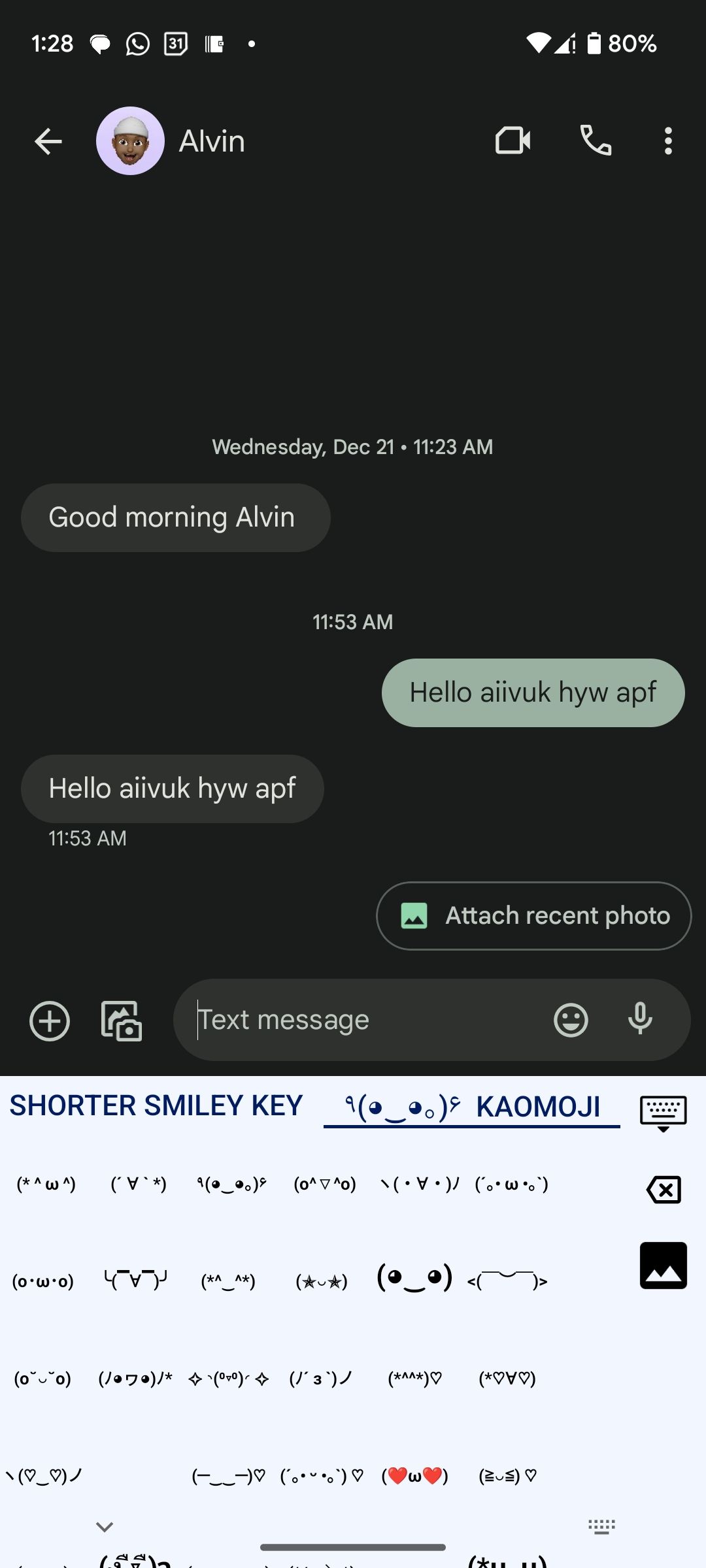Start a video call with Alvin

[513, 140]
